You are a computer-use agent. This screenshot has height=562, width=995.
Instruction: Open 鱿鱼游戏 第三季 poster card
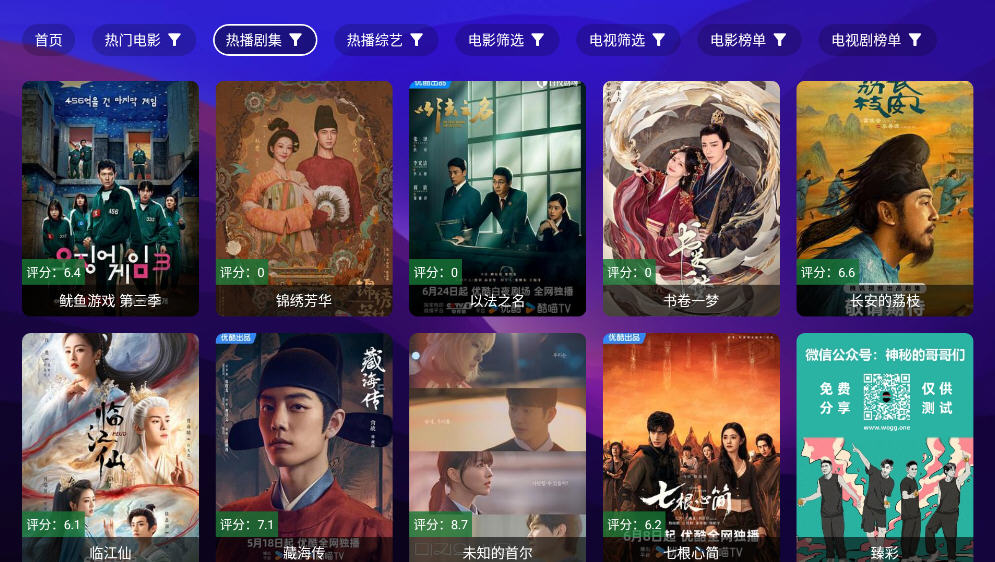[x=110, y=198]
